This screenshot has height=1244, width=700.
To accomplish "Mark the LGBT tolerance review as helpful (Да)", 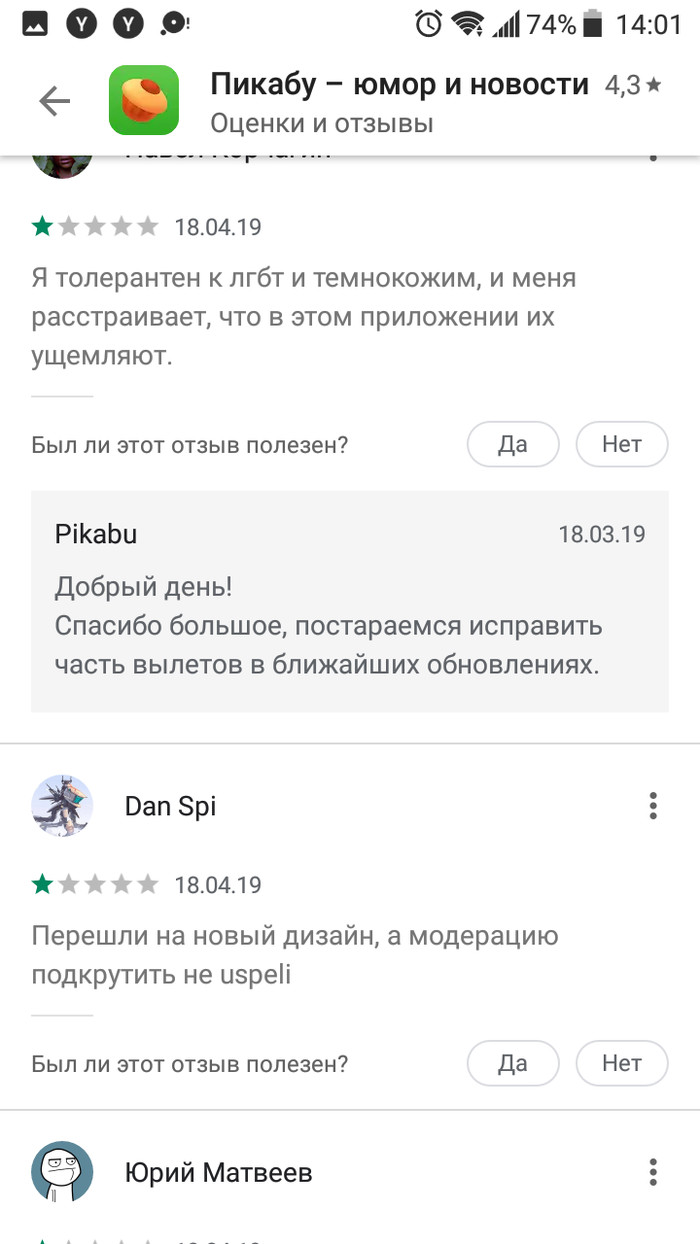I will click(513, 444).
